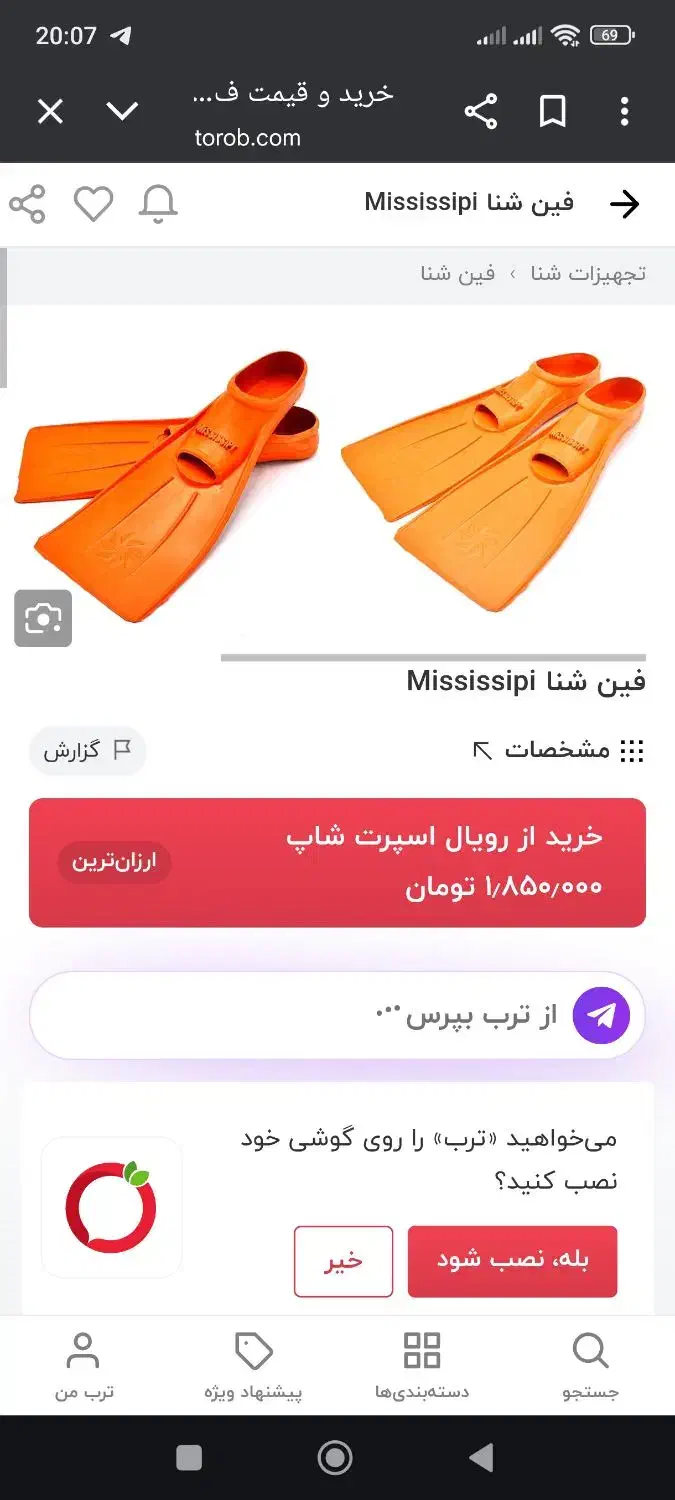The height and width of the screenshot is (1500, 675).
Task: Share this product via page icon
Action: tap(28, 204)
